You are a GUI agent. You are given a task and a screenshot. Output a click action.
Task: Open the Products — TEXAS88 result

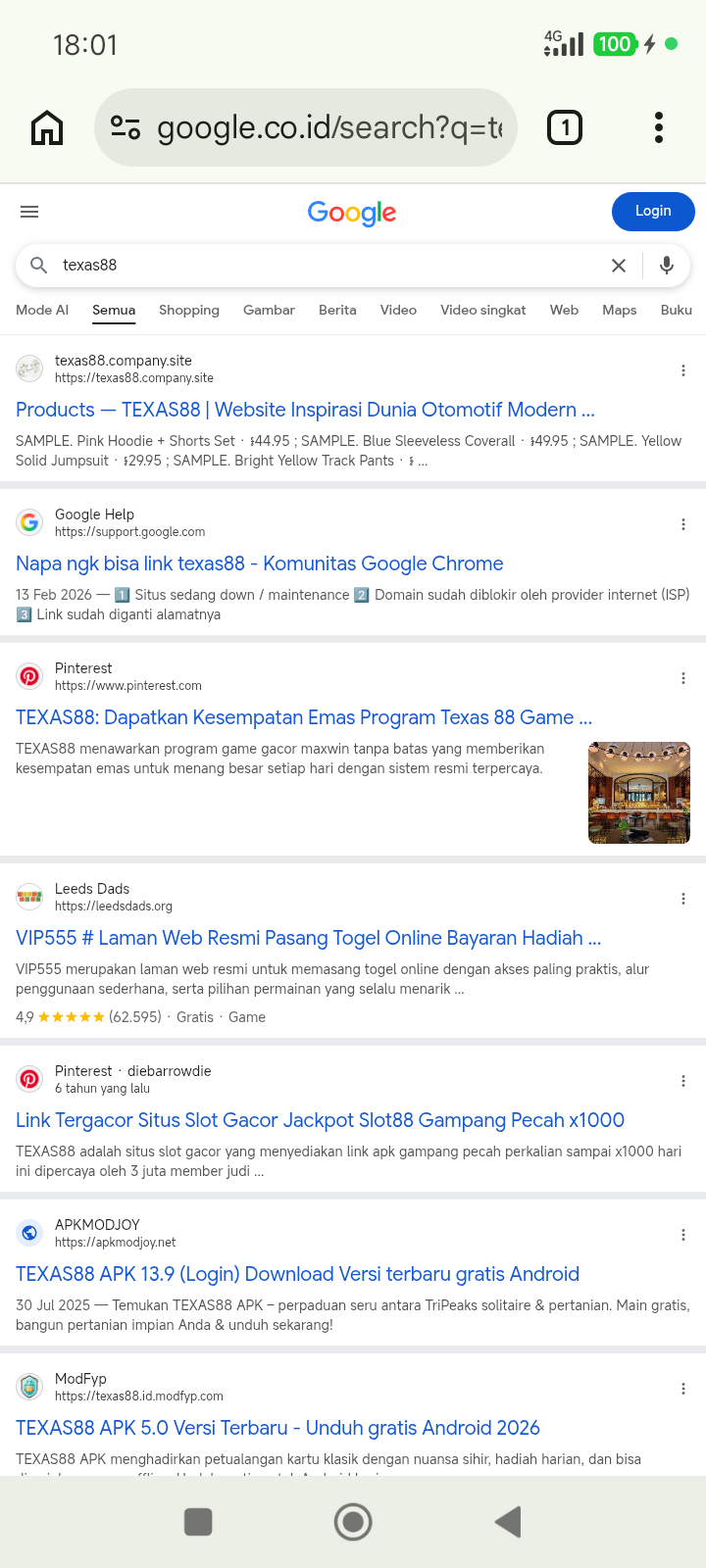pos(305,410)
